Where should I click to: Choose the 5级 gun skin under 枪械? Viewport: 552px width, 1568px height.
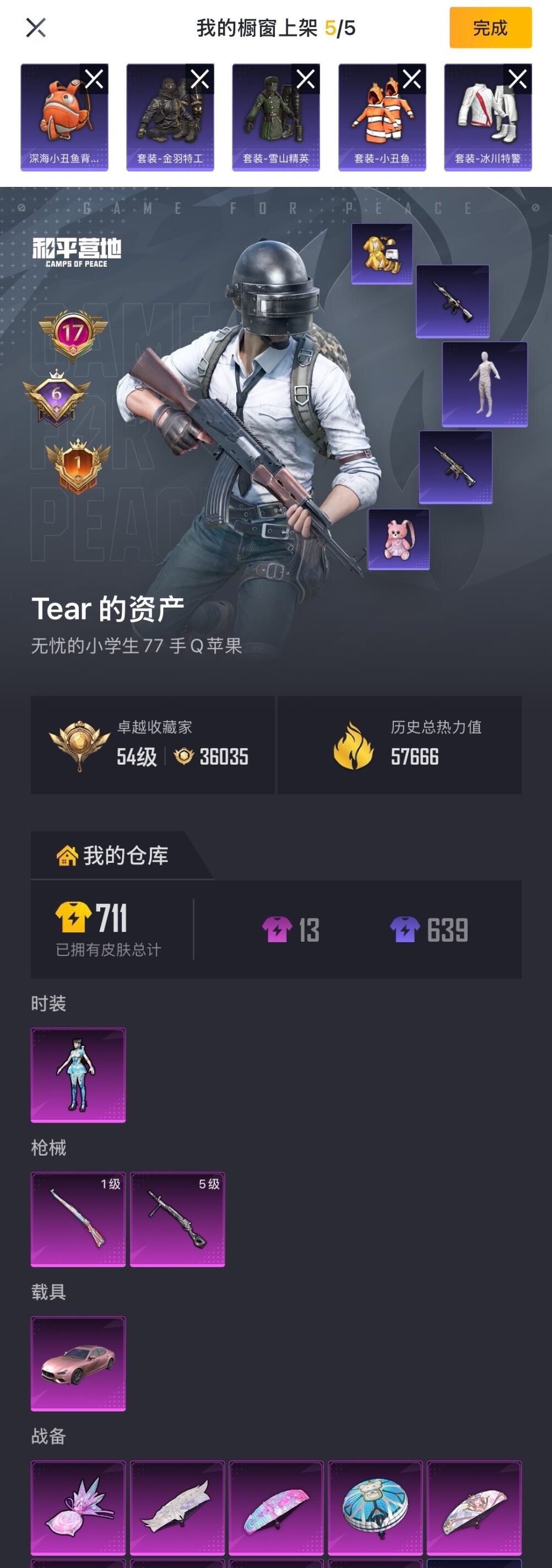pos(177,1218)
